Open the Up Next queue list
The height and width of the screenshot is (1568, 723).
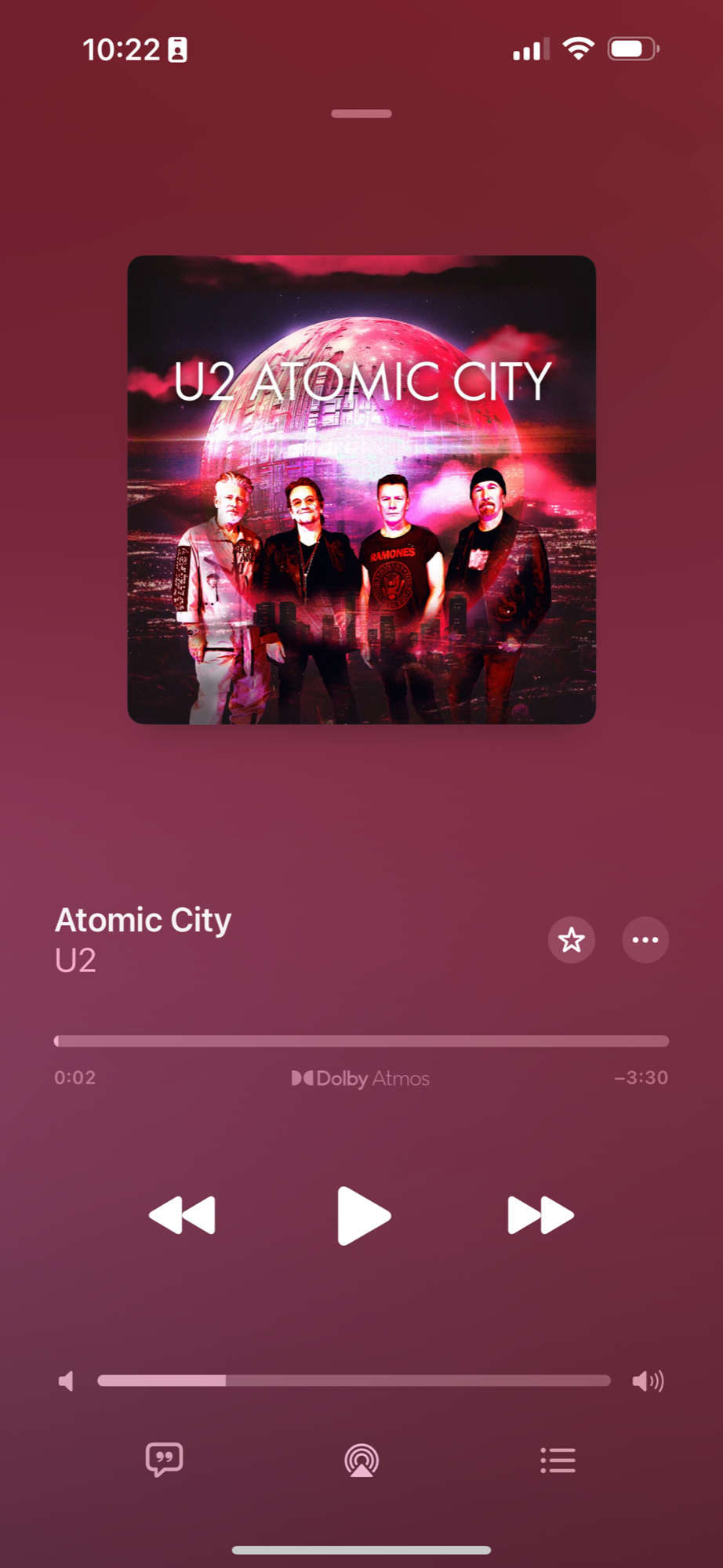[558, 1460]
